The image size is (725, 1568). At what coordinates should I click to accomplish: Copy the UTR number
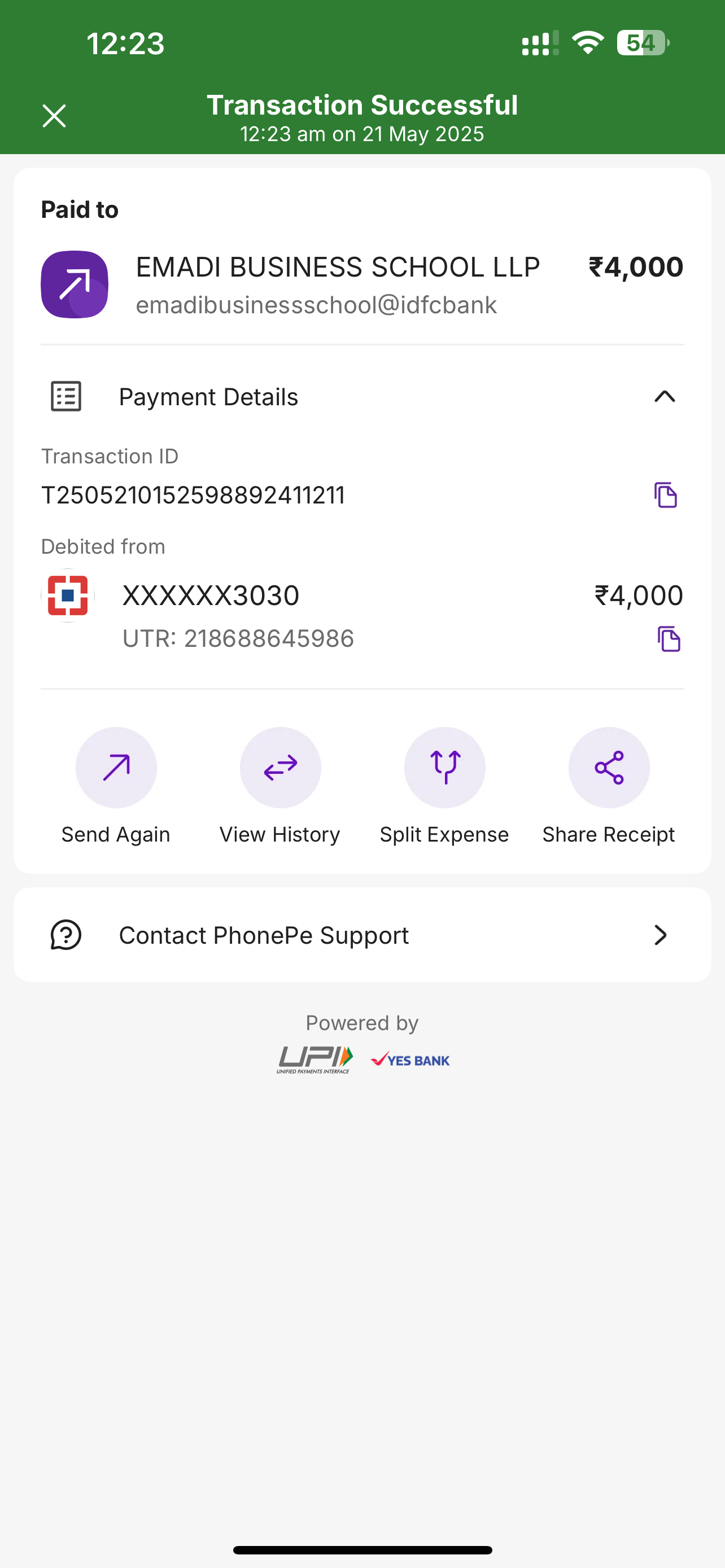669,638
